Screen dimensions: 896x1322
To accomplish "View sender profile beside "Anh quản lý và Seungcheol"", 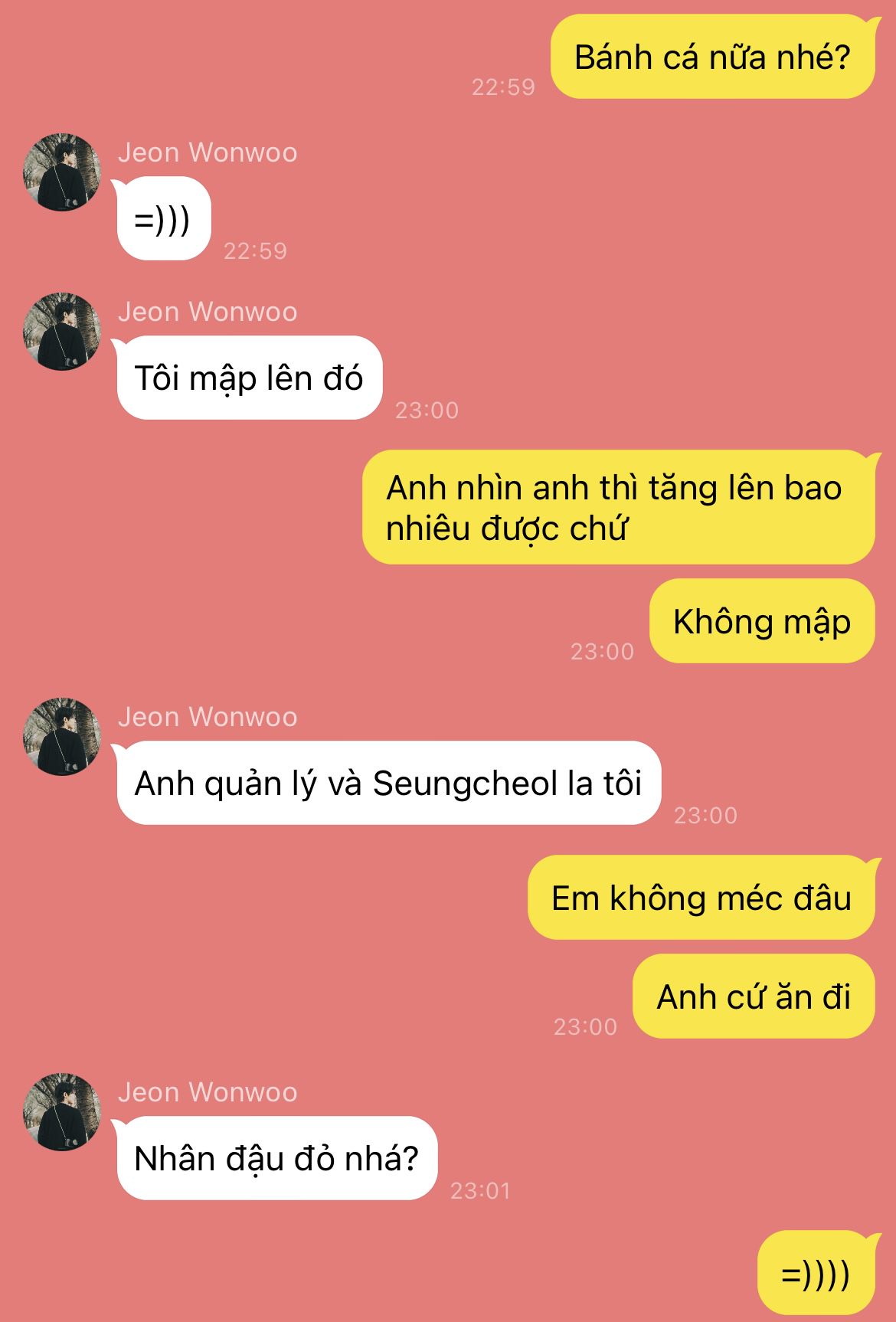I will (62, 736).
